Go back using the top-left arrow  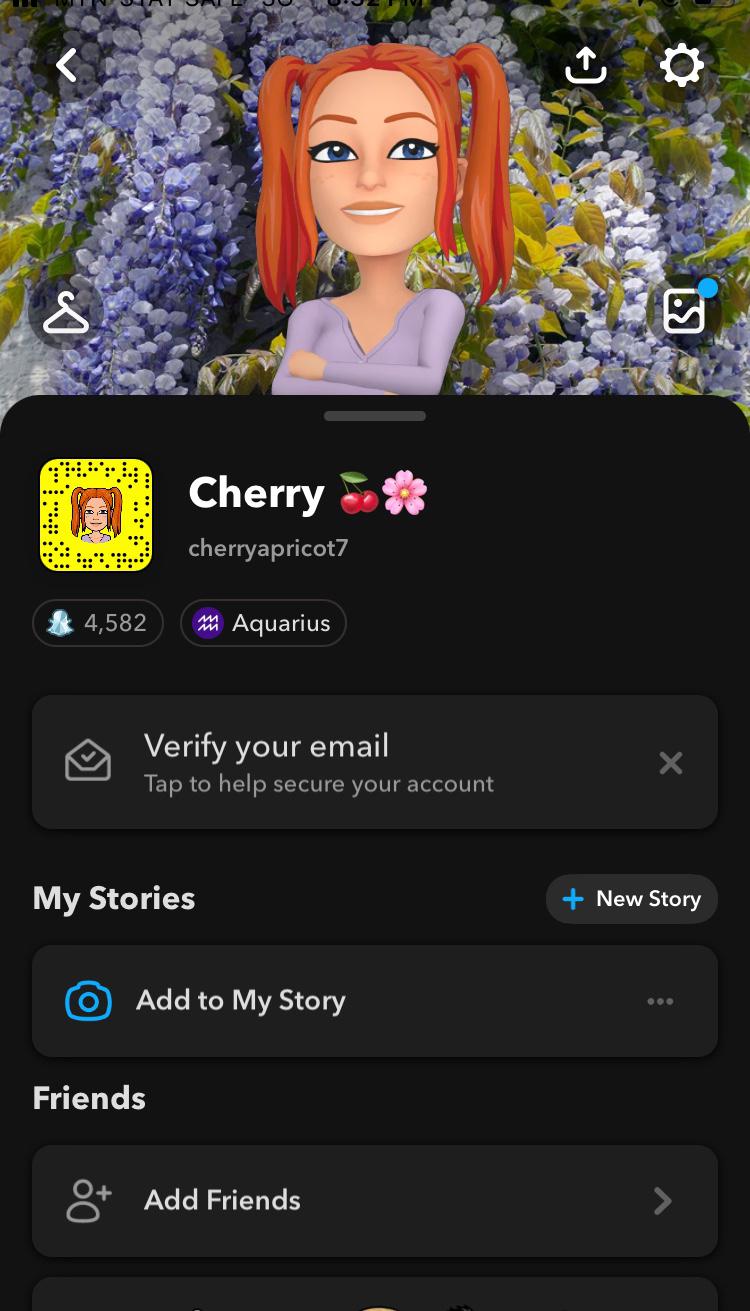coord(67,66)
